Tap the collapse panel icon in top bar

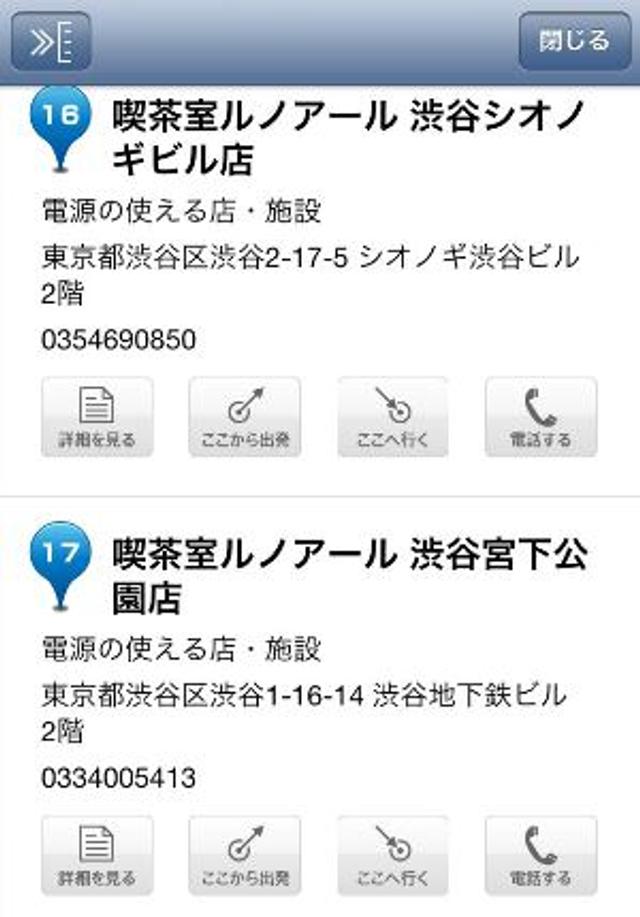(x=51, y=41)
